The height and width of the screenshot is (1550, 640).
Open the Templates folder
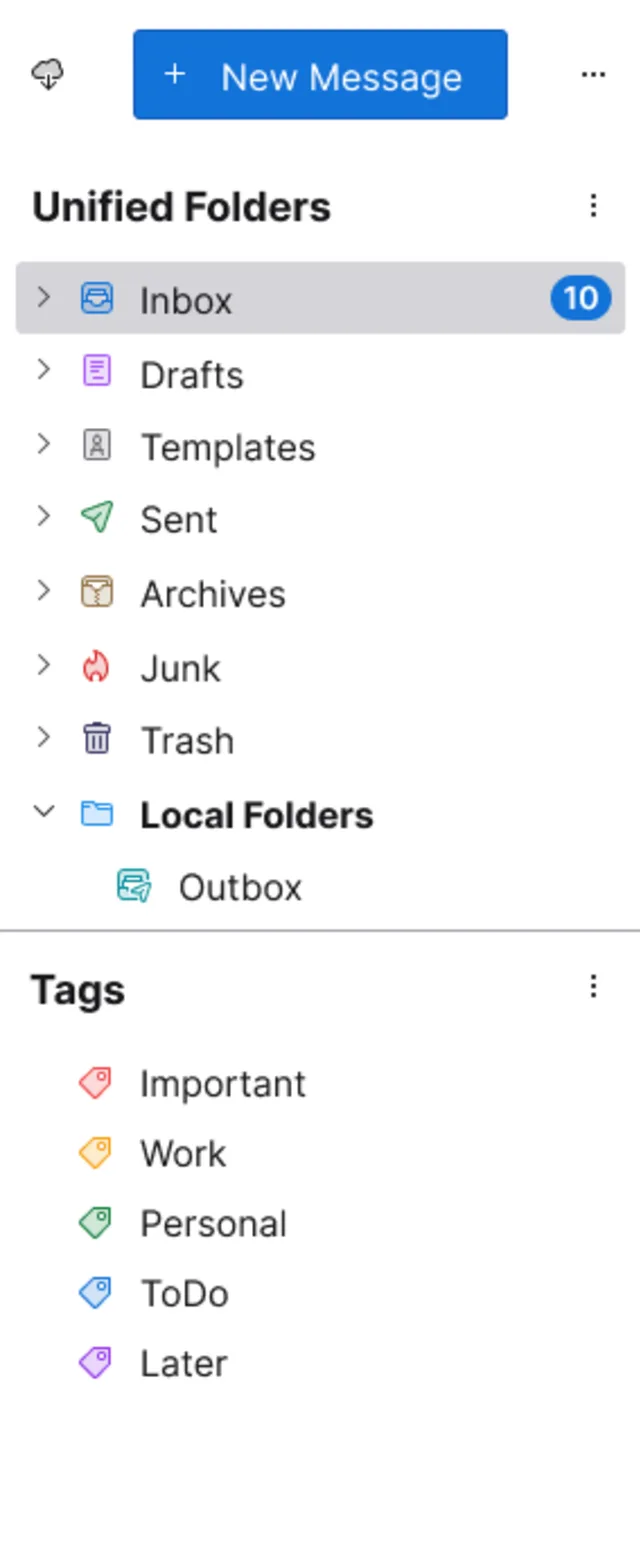(227, 448)
